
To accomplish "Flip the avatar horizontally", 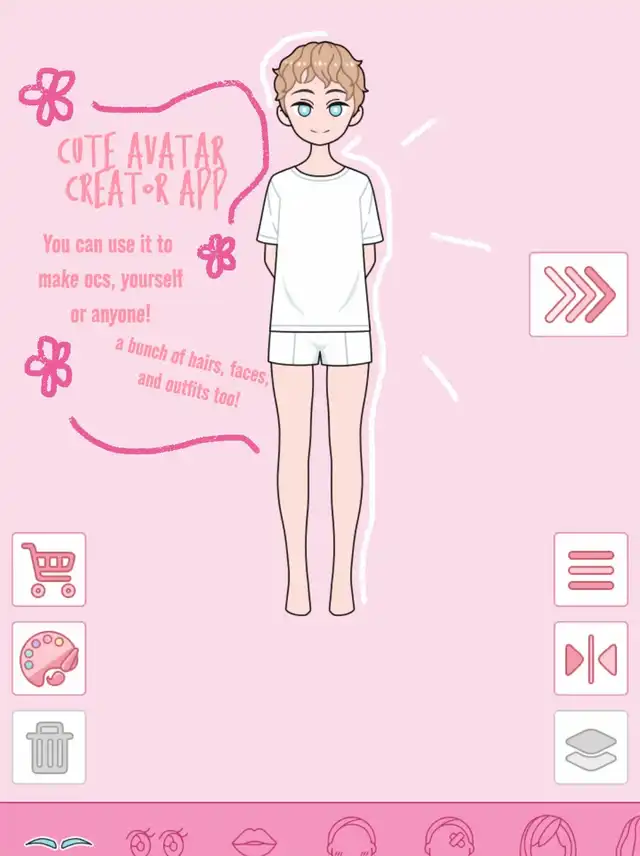I will (591, 658).
